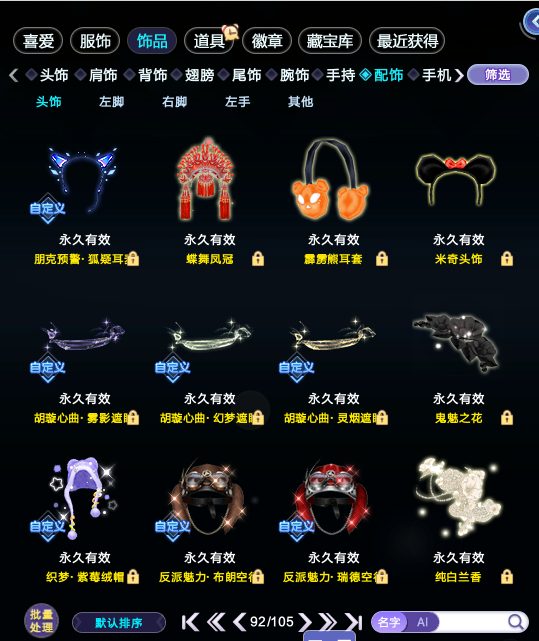Viewport: 539px width, 641px height.
Task: Select the 翅膀 accessory category
Action: pyautogui.click(x=199, y=75)
